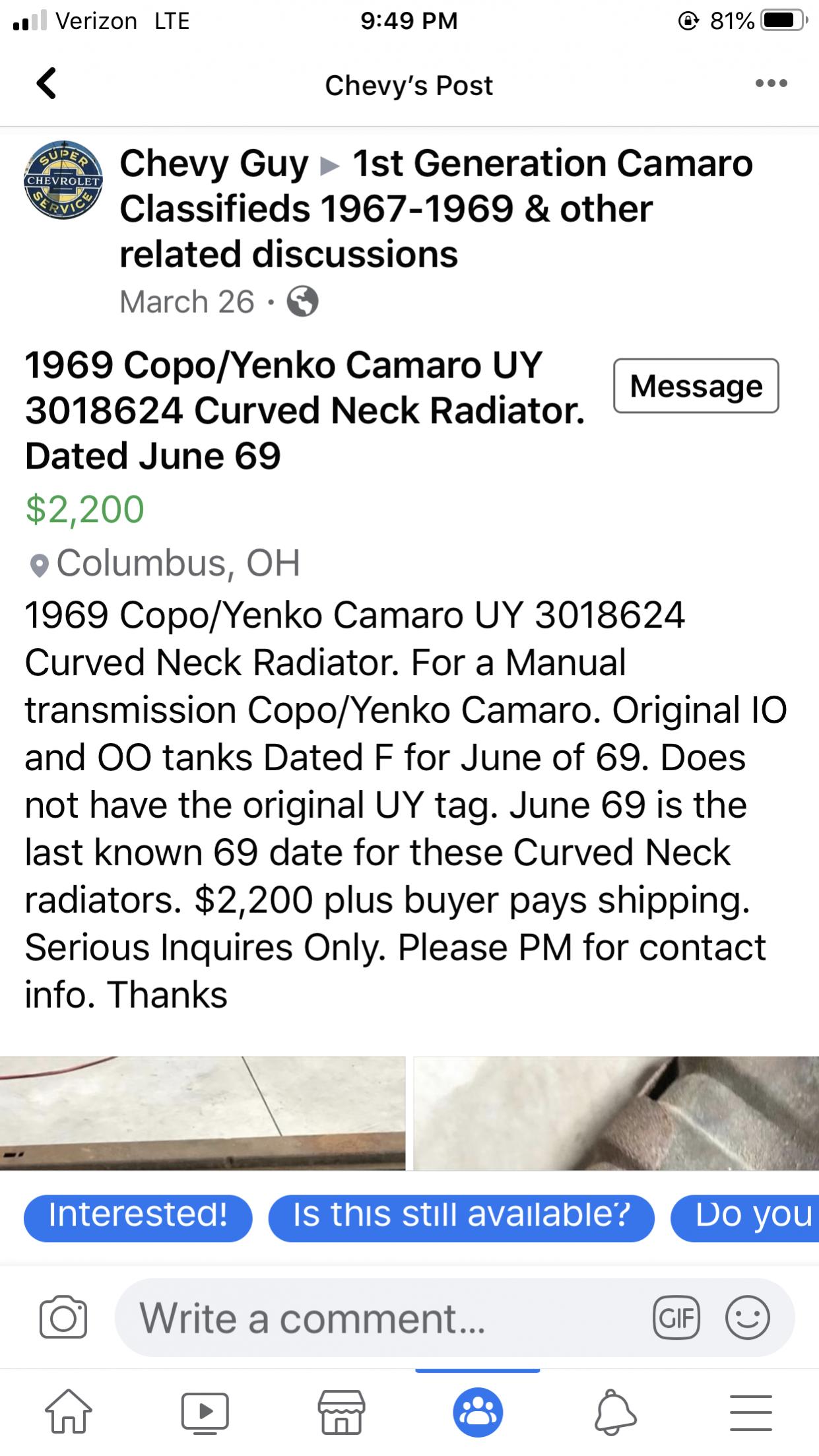Ask 'Is this still available?'
This screenshot has height=1456, width=819.
point(461,1215)
